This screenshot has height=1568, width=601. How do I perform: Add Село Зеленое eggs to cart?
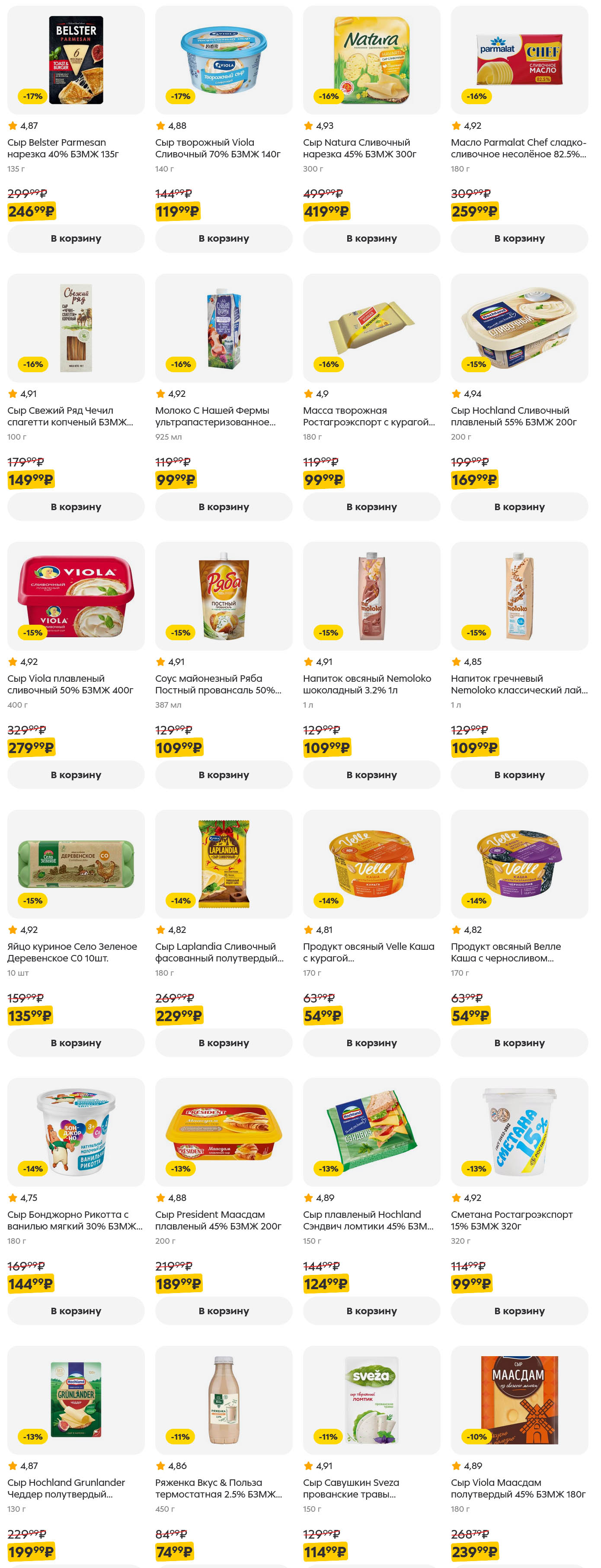76,1043
